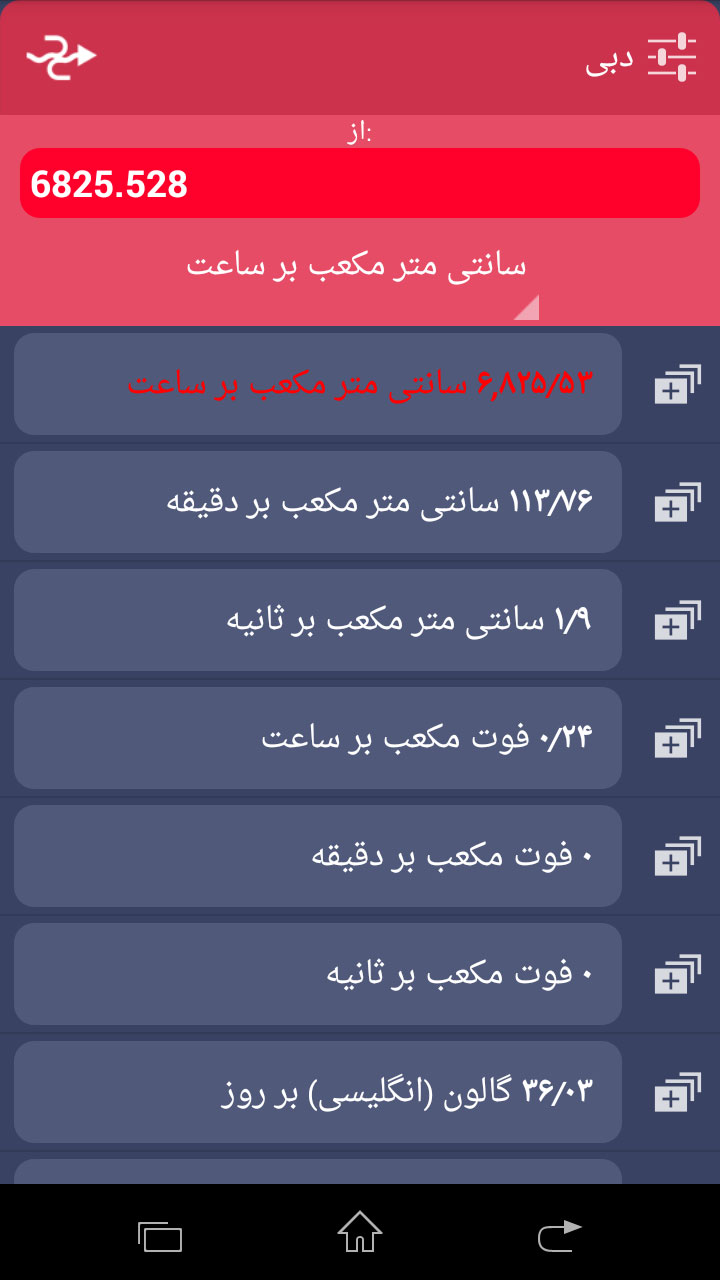
Task: Tap the add icon beside سانتی متر مکعب بر دقیقه
Action: (677, 502)
